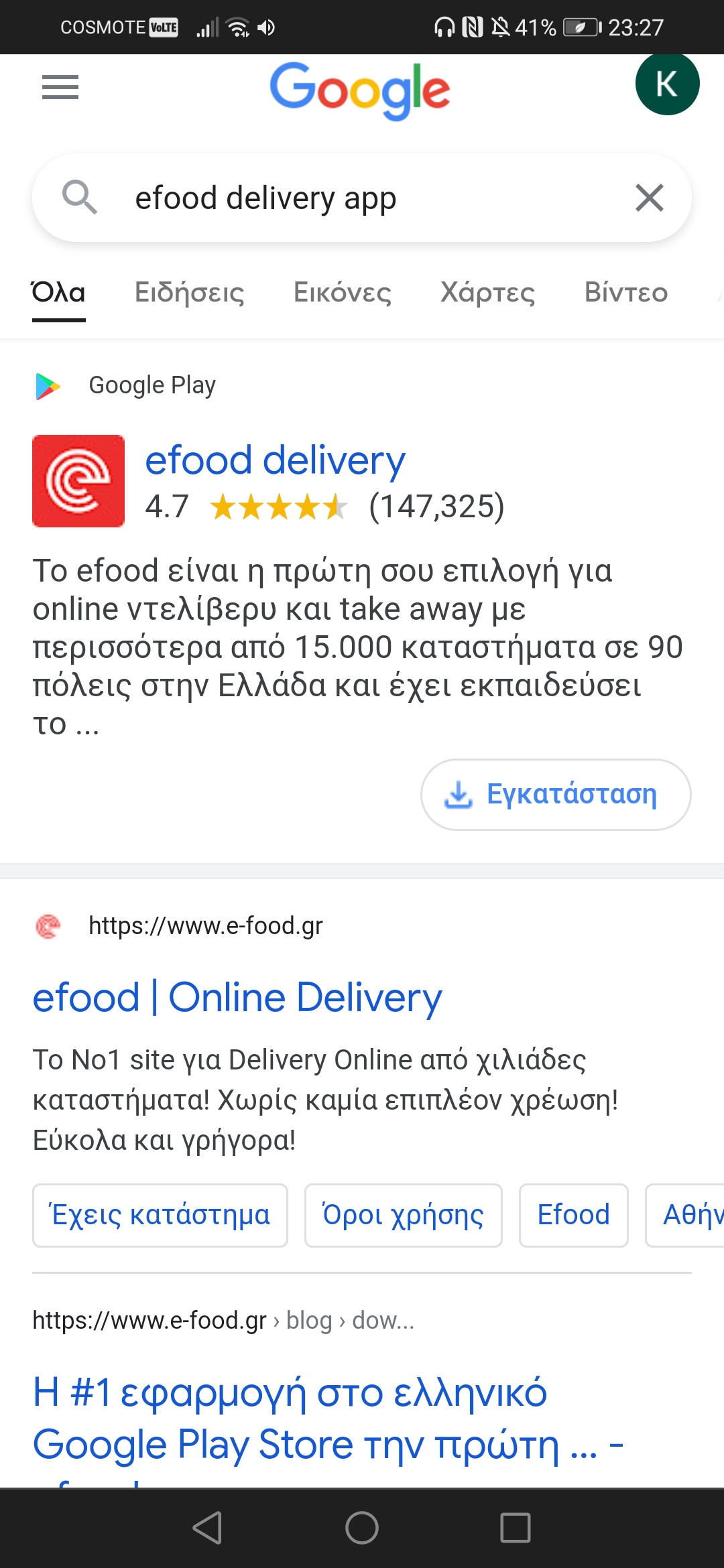Switch to the Ειδήσεις tab
Viewport: 724px width, 1568px height.
[190, 293]
